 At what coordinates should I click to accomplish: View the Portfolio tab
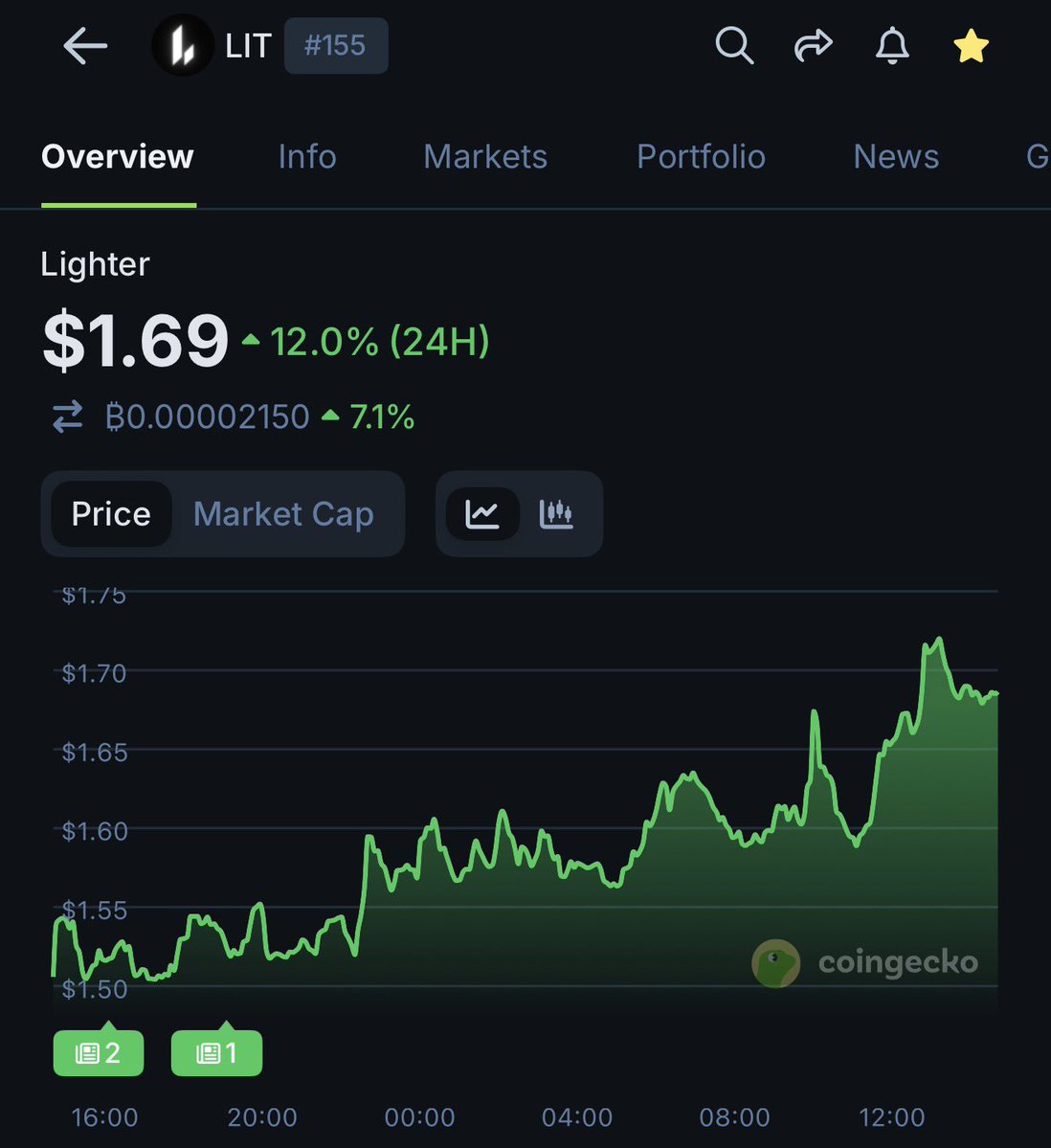[x=701, y=156]
